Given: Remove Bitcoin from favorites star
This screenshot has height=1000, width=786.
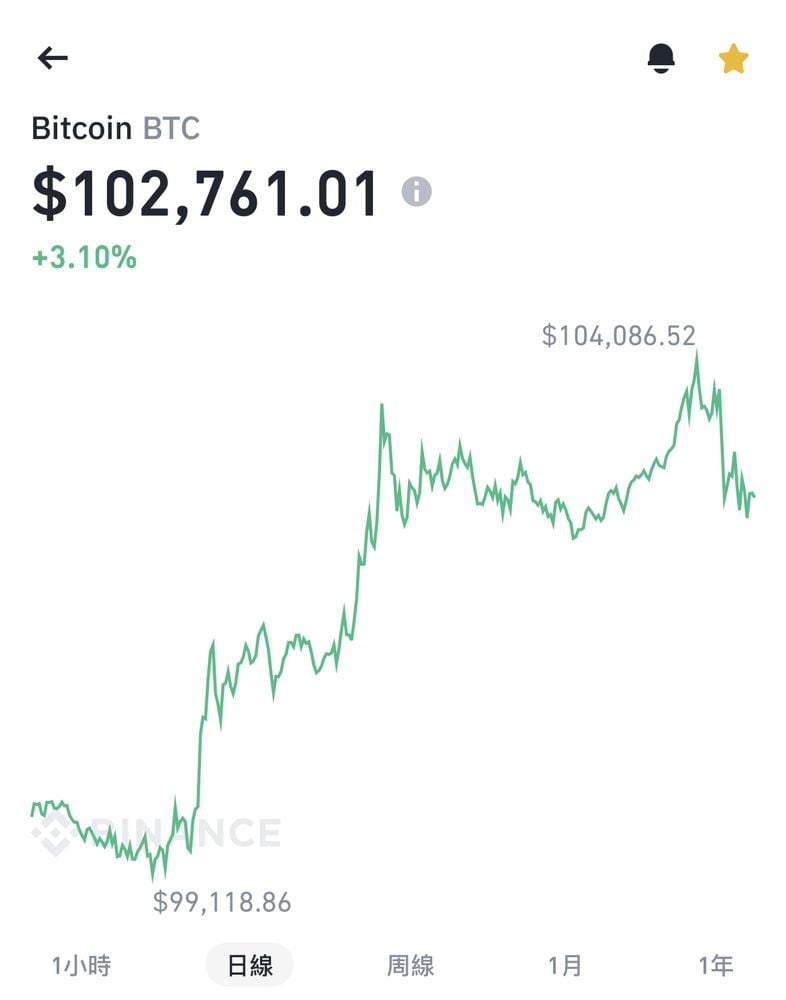Looking at the screenshot, I should 733,59.
